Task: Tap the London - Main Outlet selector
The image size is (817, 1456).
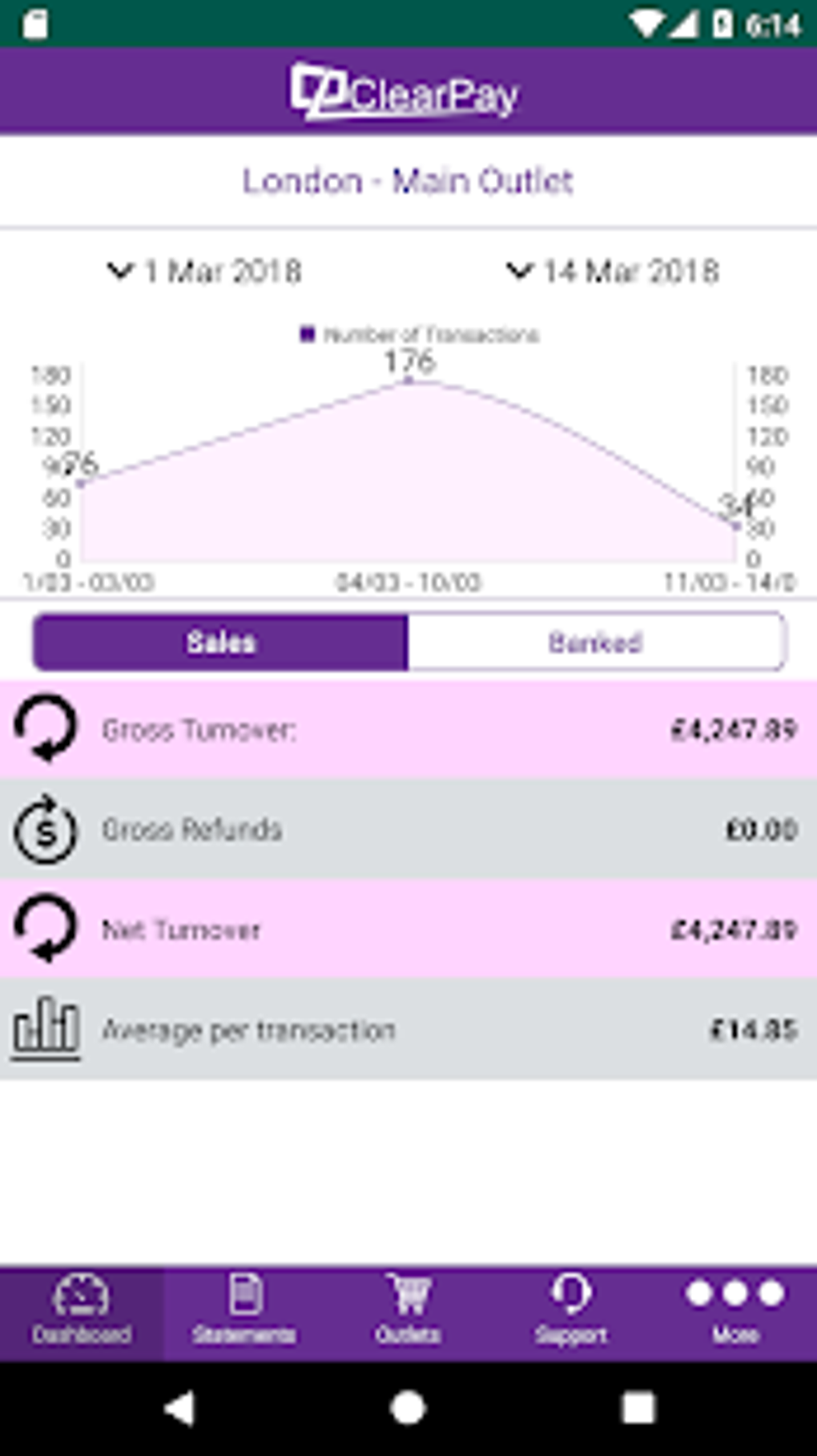Action: coord(408,181)
